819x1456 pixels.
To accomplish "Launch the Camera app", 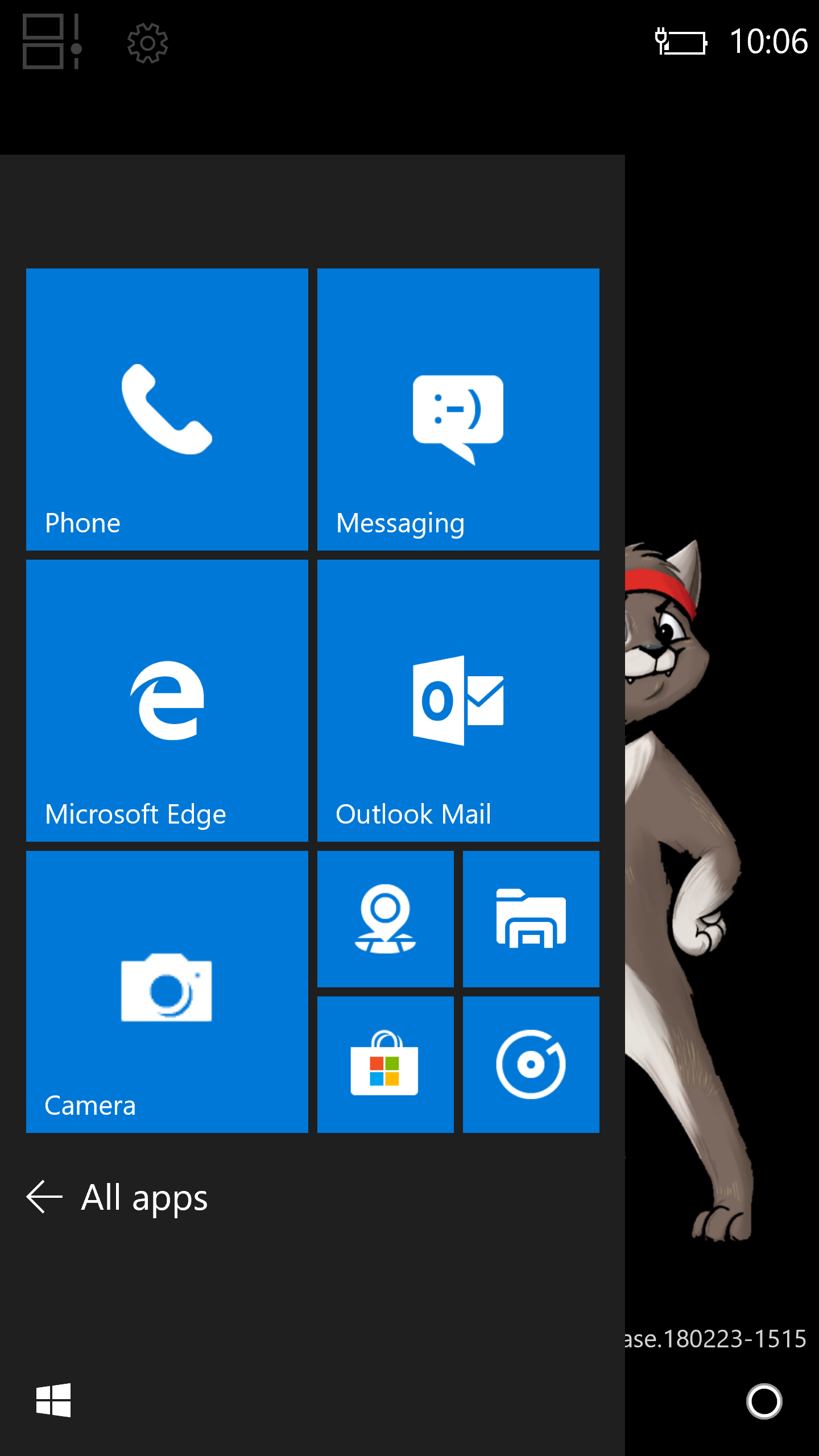I will point(167,991).
